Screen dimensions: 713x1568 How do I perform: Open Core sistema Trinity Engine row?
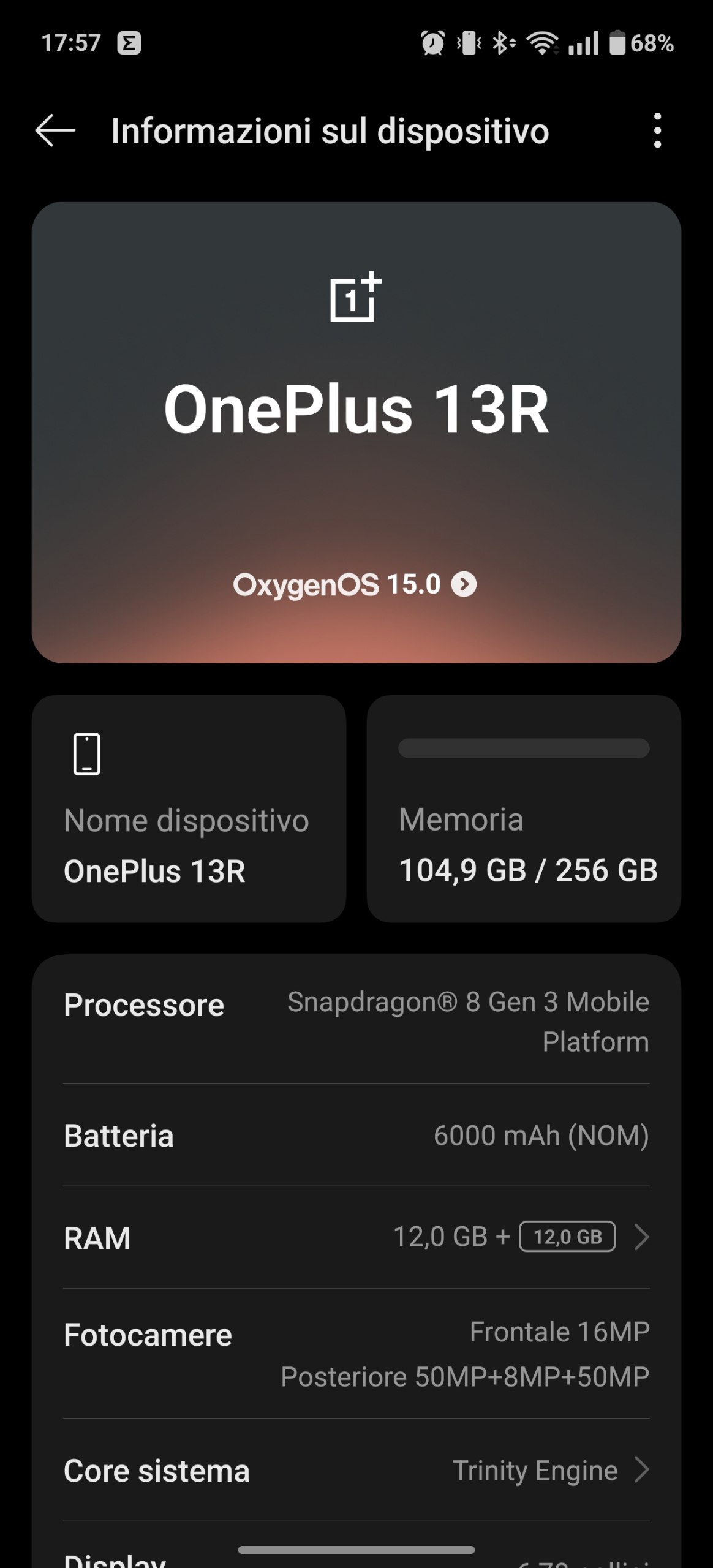[356, 1470]
